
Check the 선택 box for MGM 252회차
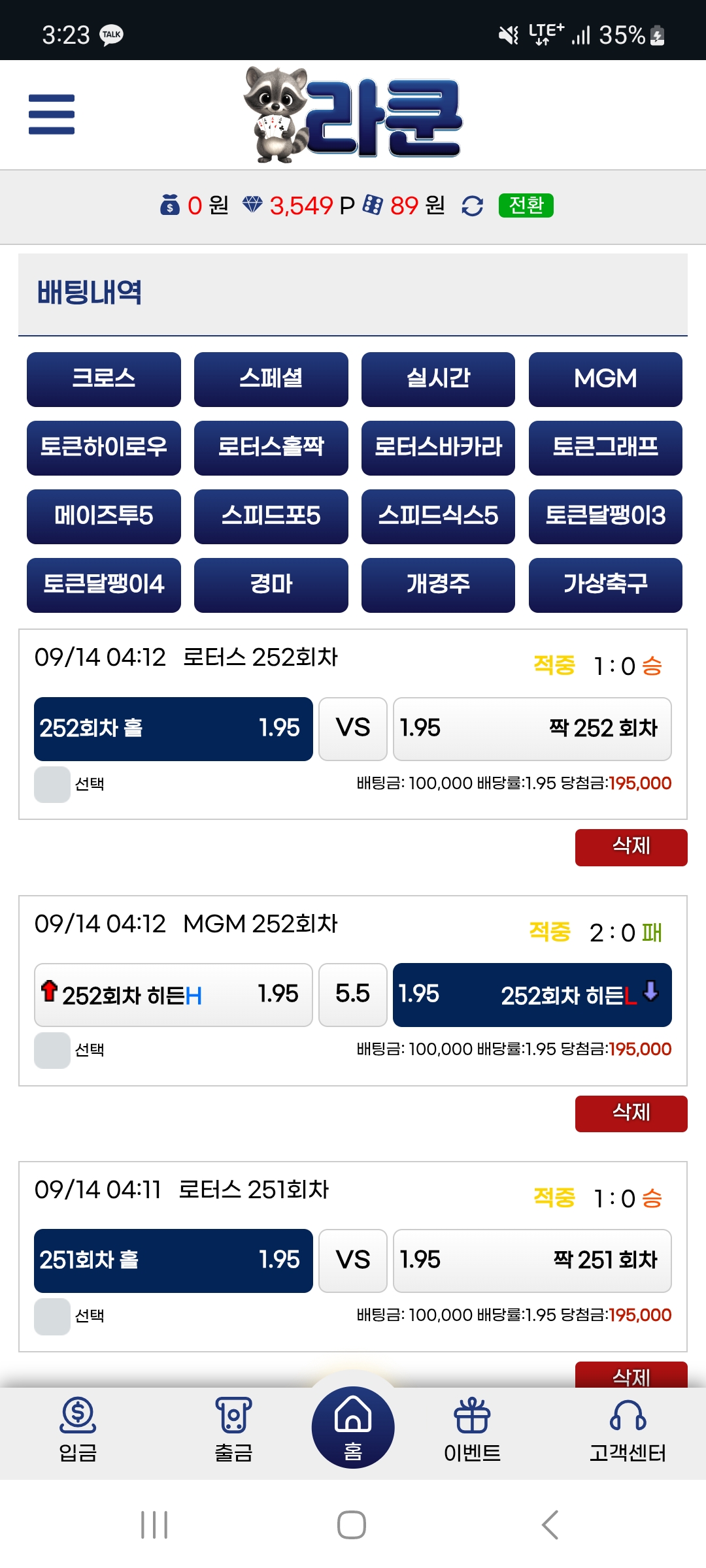click(x=52, y=1050)
